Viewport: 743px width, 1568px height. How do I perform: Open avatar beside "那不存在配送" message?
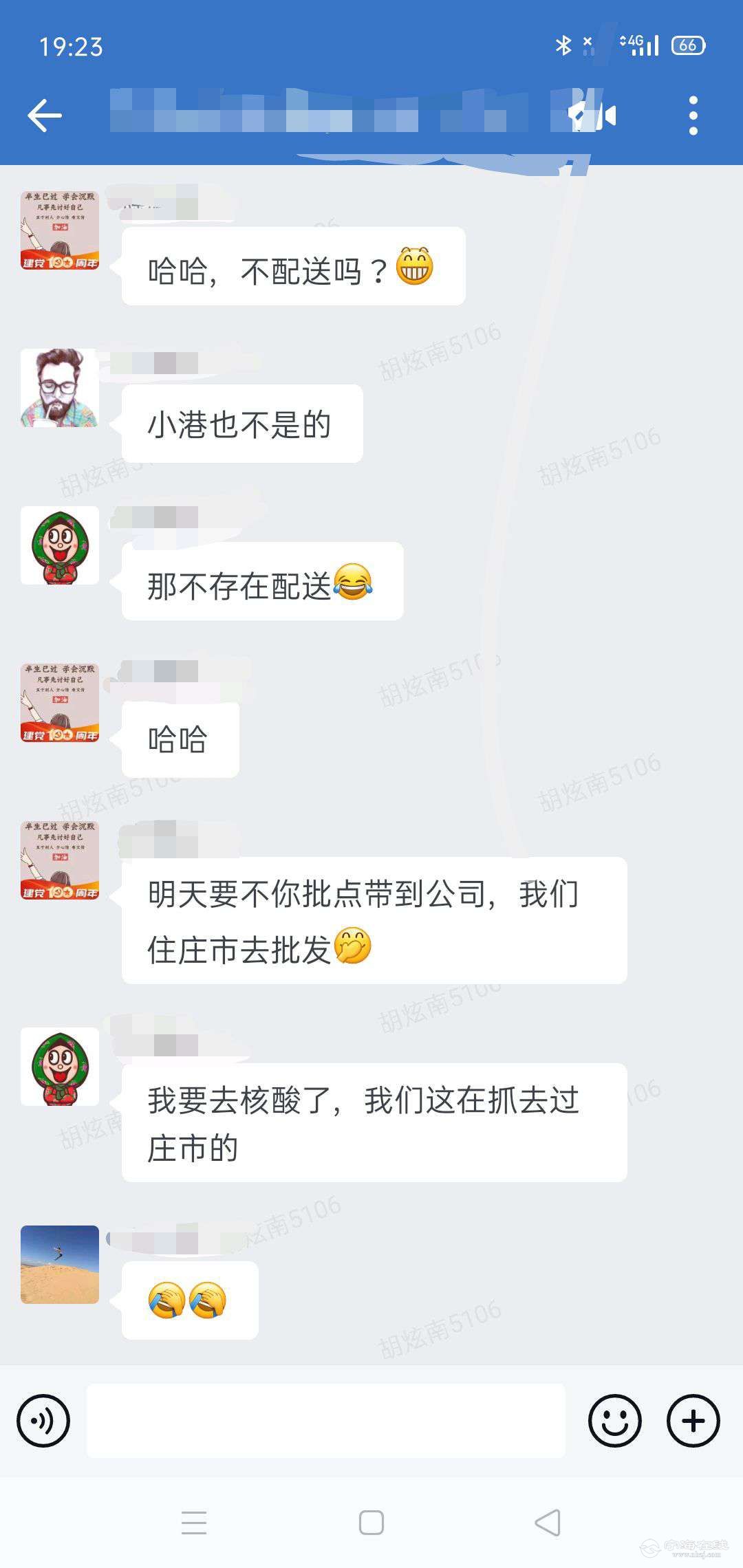pos(60,545)
